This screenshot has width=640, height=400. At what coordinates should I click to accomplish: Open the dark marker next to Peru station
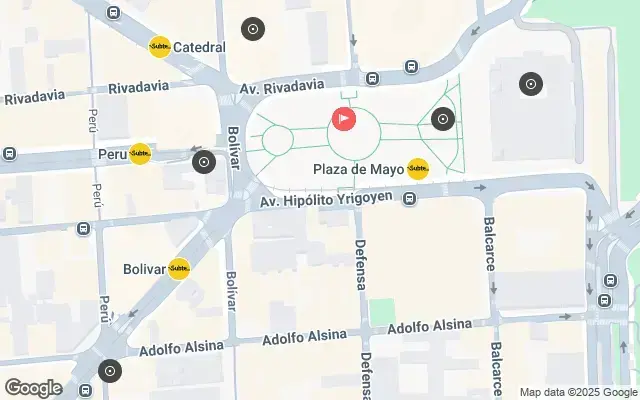(204, 161)
